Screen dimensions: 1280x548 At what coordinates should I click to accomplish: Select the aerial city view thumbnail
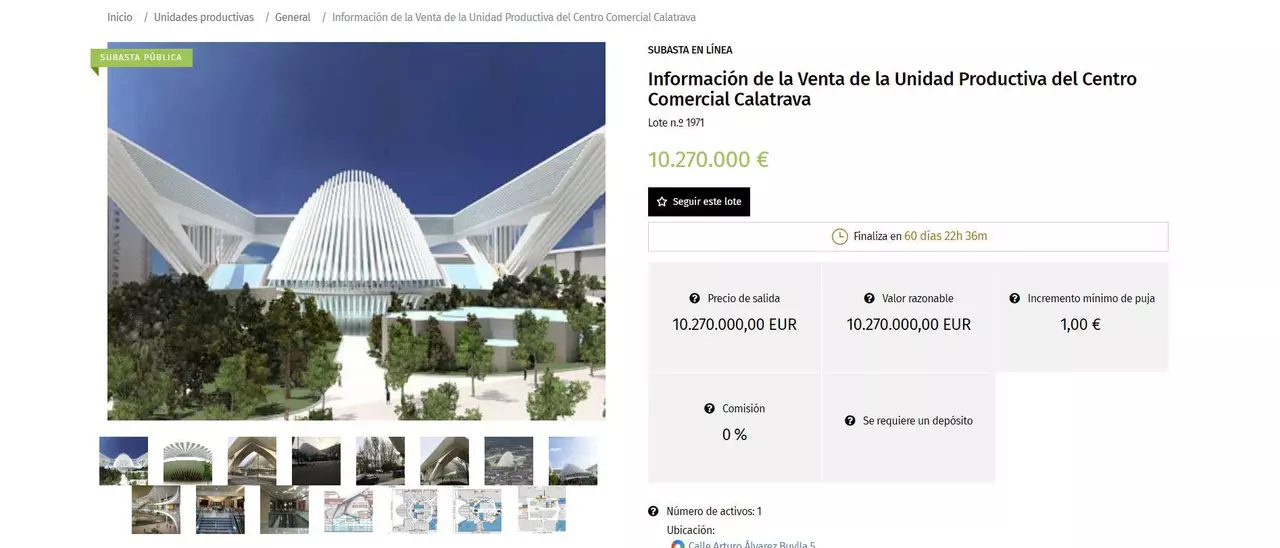tap(508, 461)
